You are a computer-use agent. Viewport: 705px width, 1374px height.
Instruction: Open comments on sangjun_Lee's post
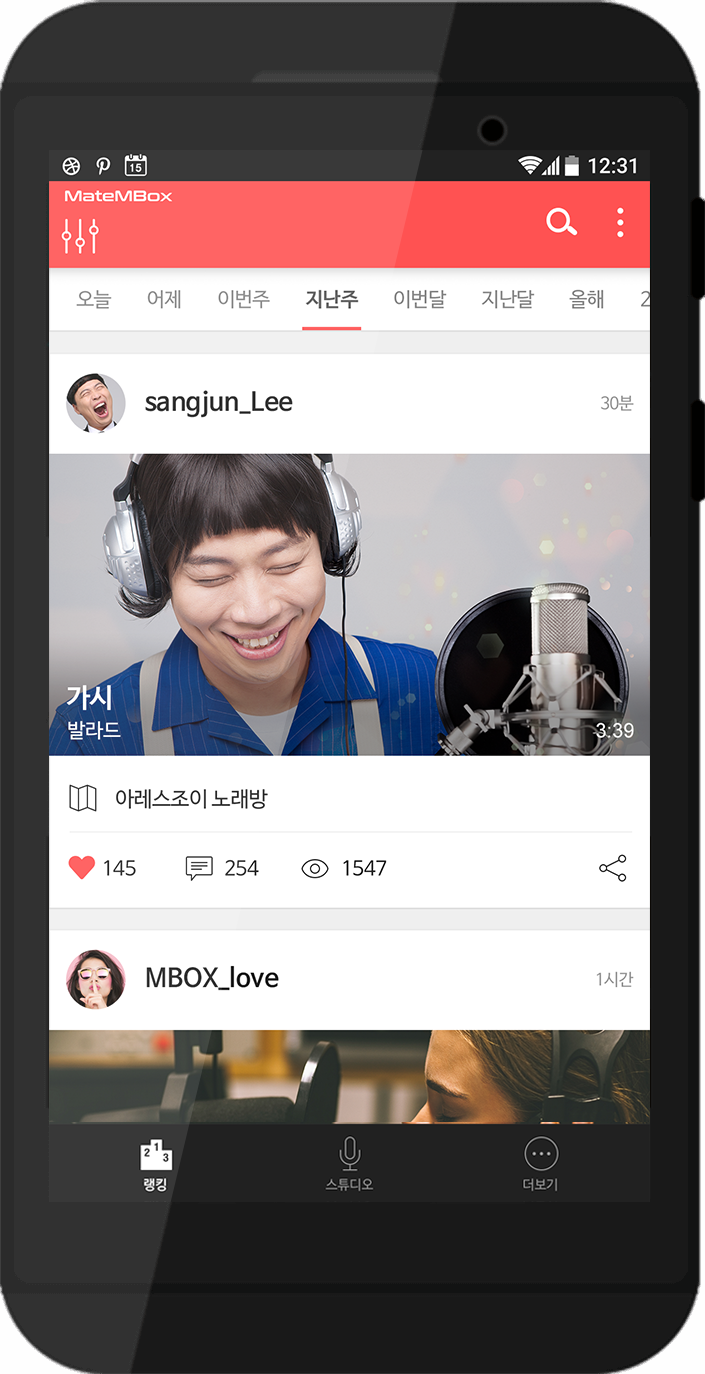tap(200, 868)
